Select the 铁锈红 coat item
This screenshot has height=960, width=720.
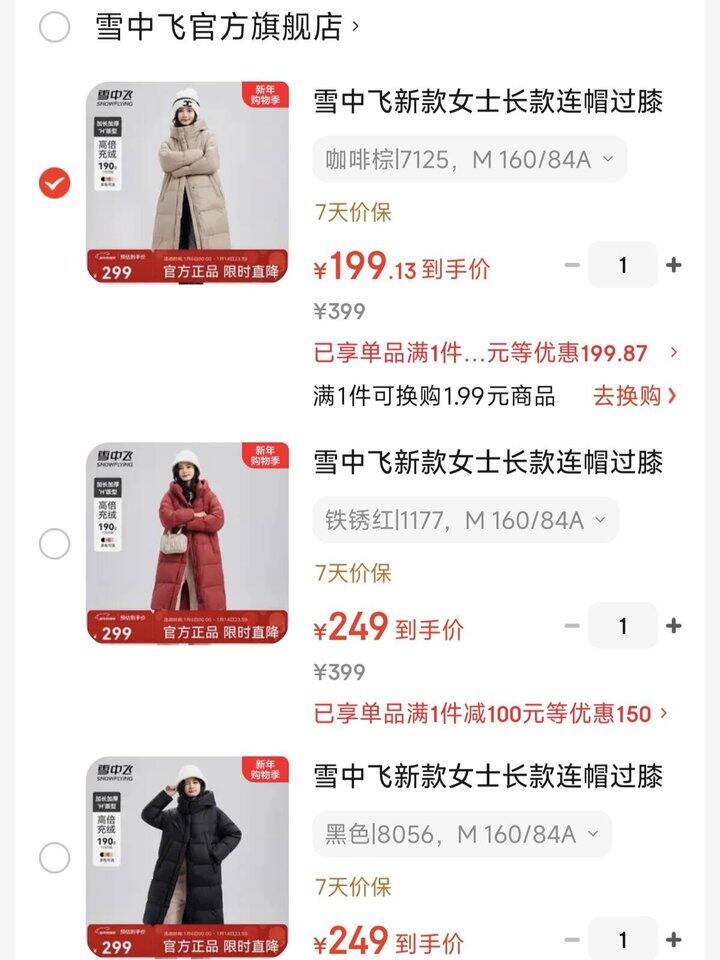(x=54, y=544)
